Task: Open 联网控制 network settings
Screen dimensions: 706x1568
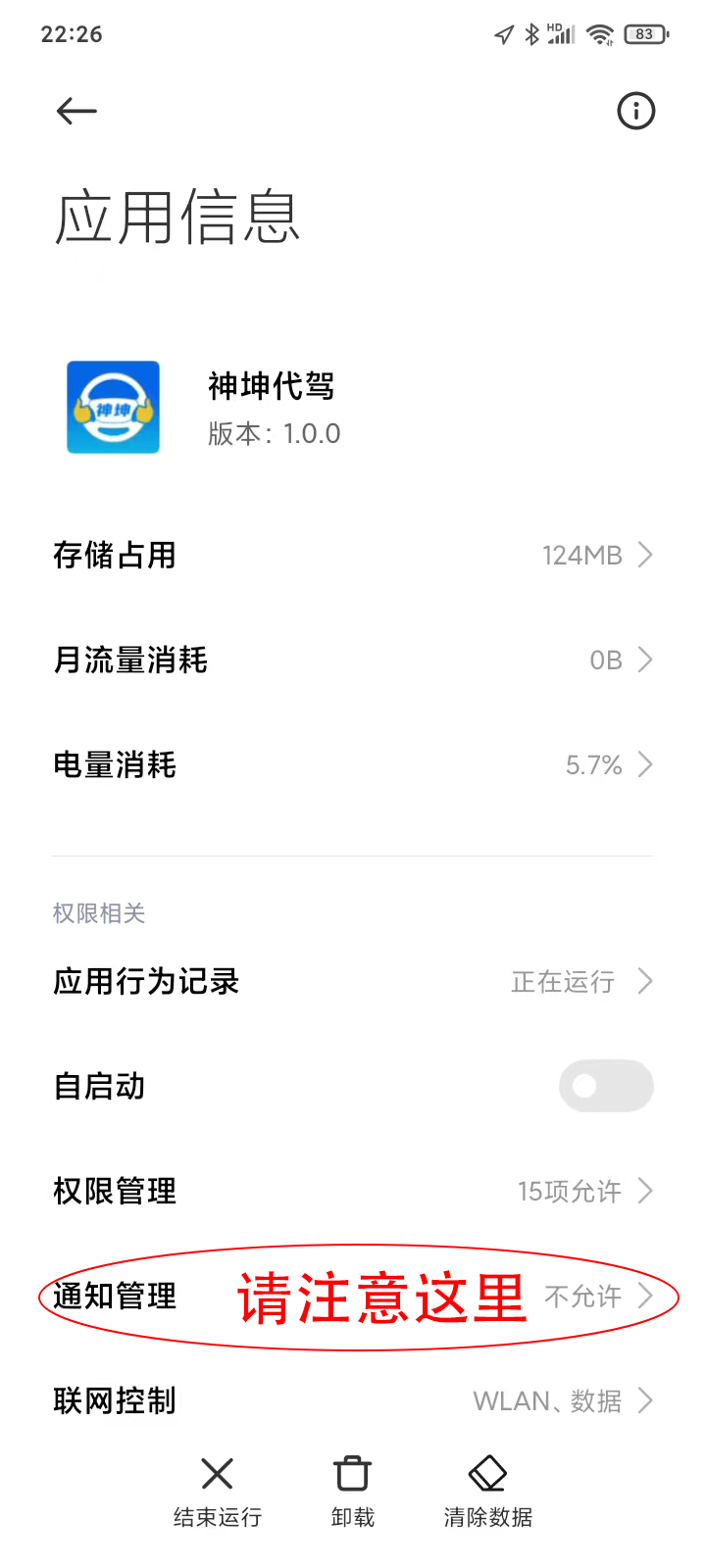Action: pos(353,1401)
